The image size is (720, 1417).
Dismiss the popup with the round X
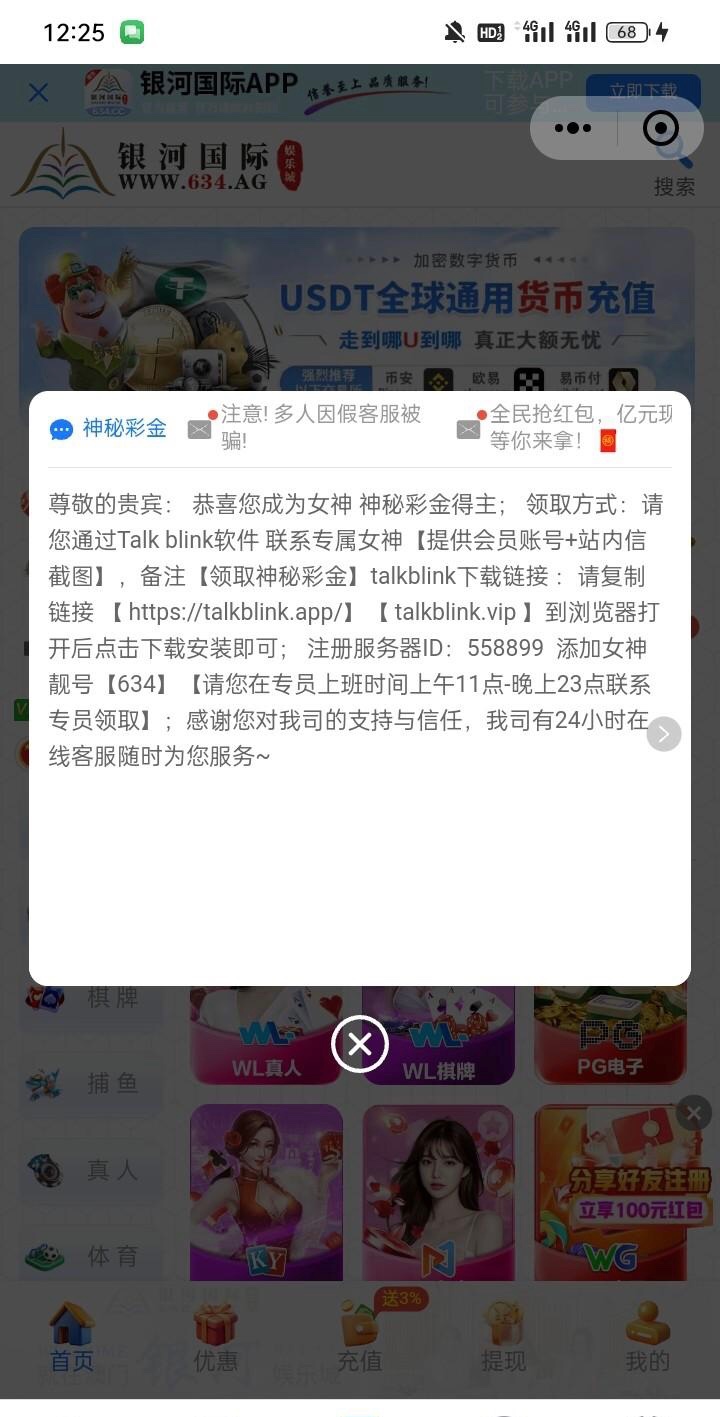click(360, 1044)
